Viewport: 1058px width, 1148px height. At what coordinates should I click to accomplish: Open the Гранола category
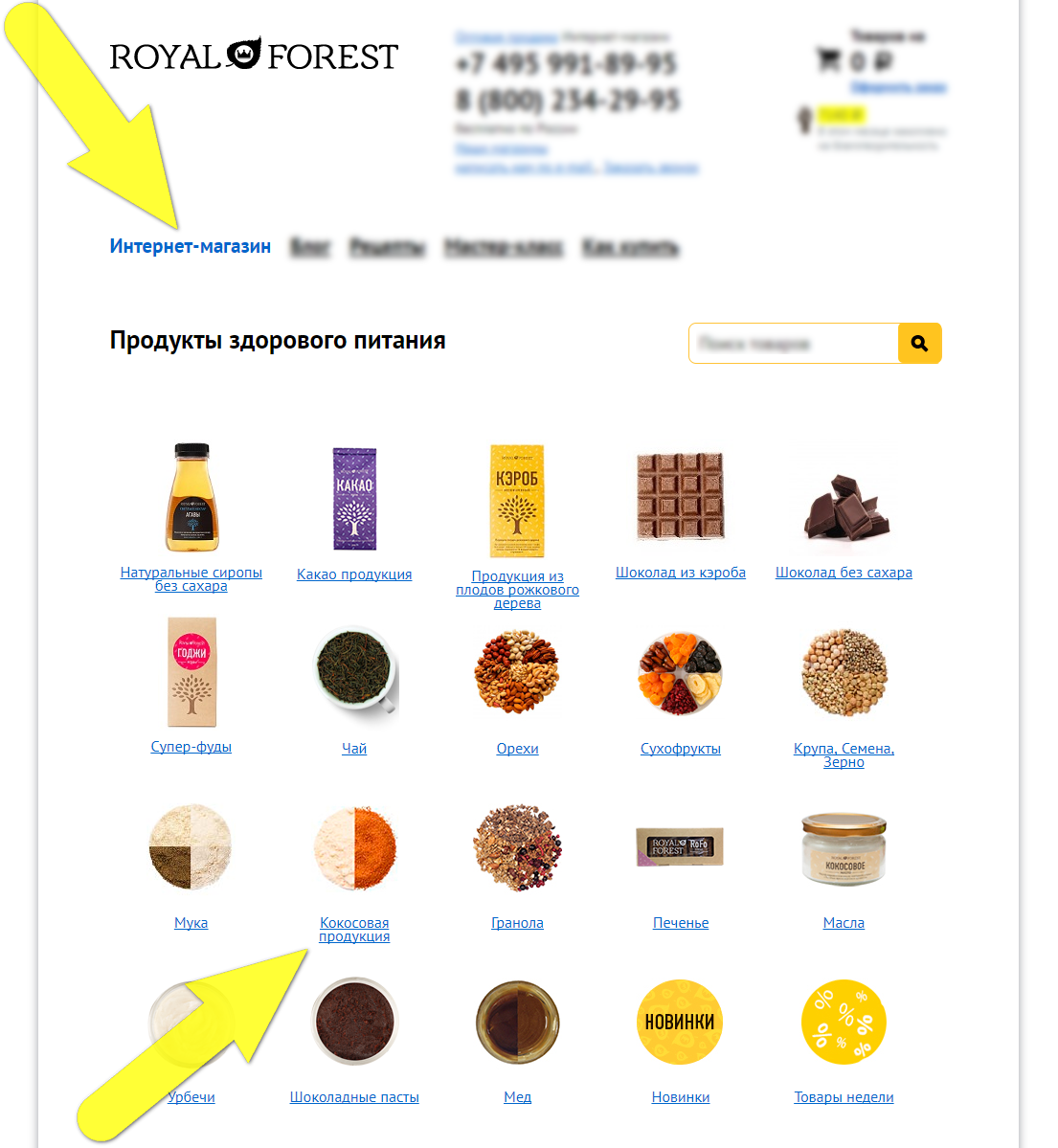pyautogui.click(x=517, y=923)
